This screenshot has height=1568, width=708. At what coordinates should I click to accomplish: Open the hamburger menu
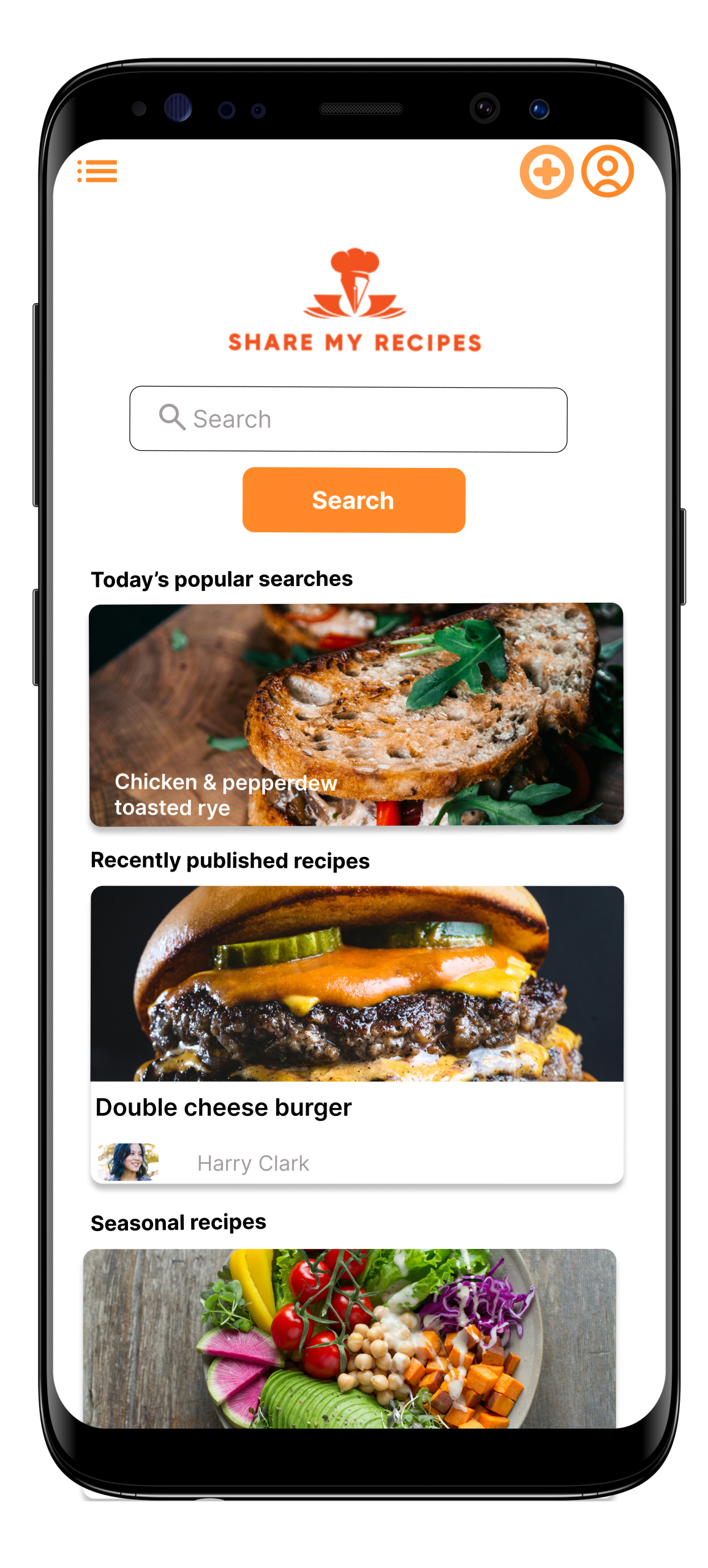97,171
